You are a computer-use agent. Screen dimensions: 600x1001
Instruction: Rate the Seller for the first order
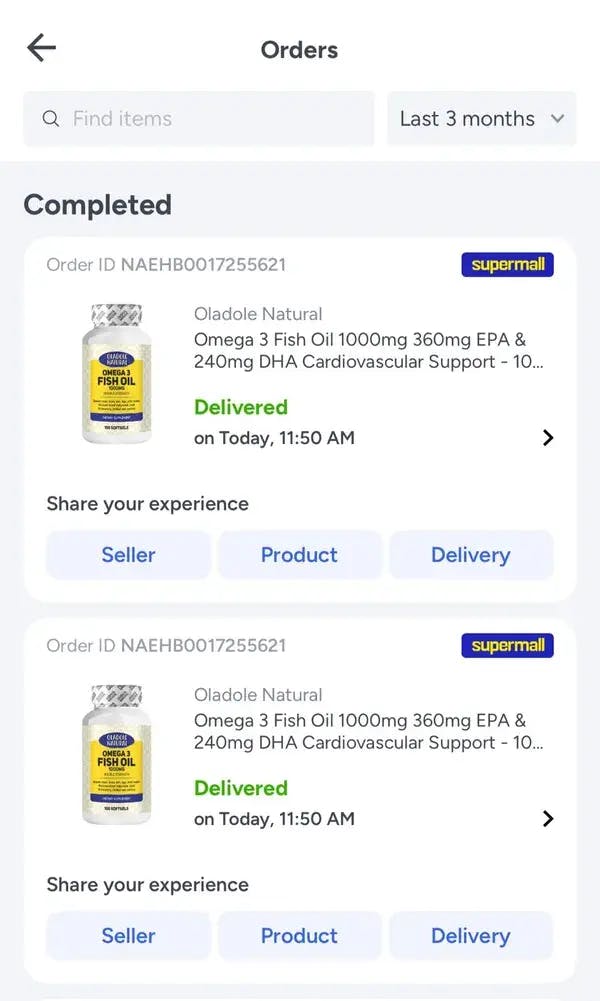(x=128, y=555)
